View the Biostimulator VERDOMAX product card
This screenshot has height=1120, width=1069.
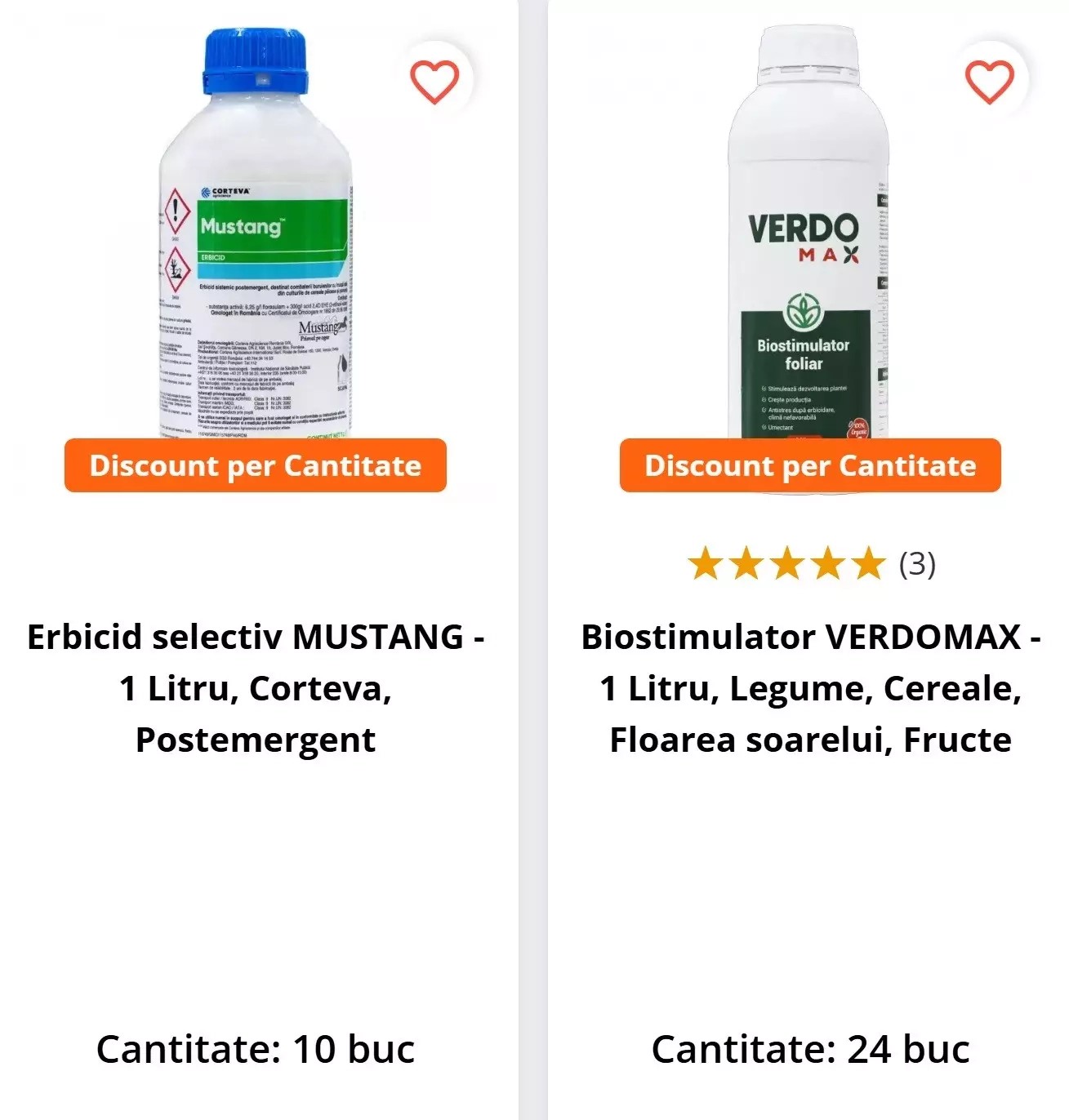point(810,688)
